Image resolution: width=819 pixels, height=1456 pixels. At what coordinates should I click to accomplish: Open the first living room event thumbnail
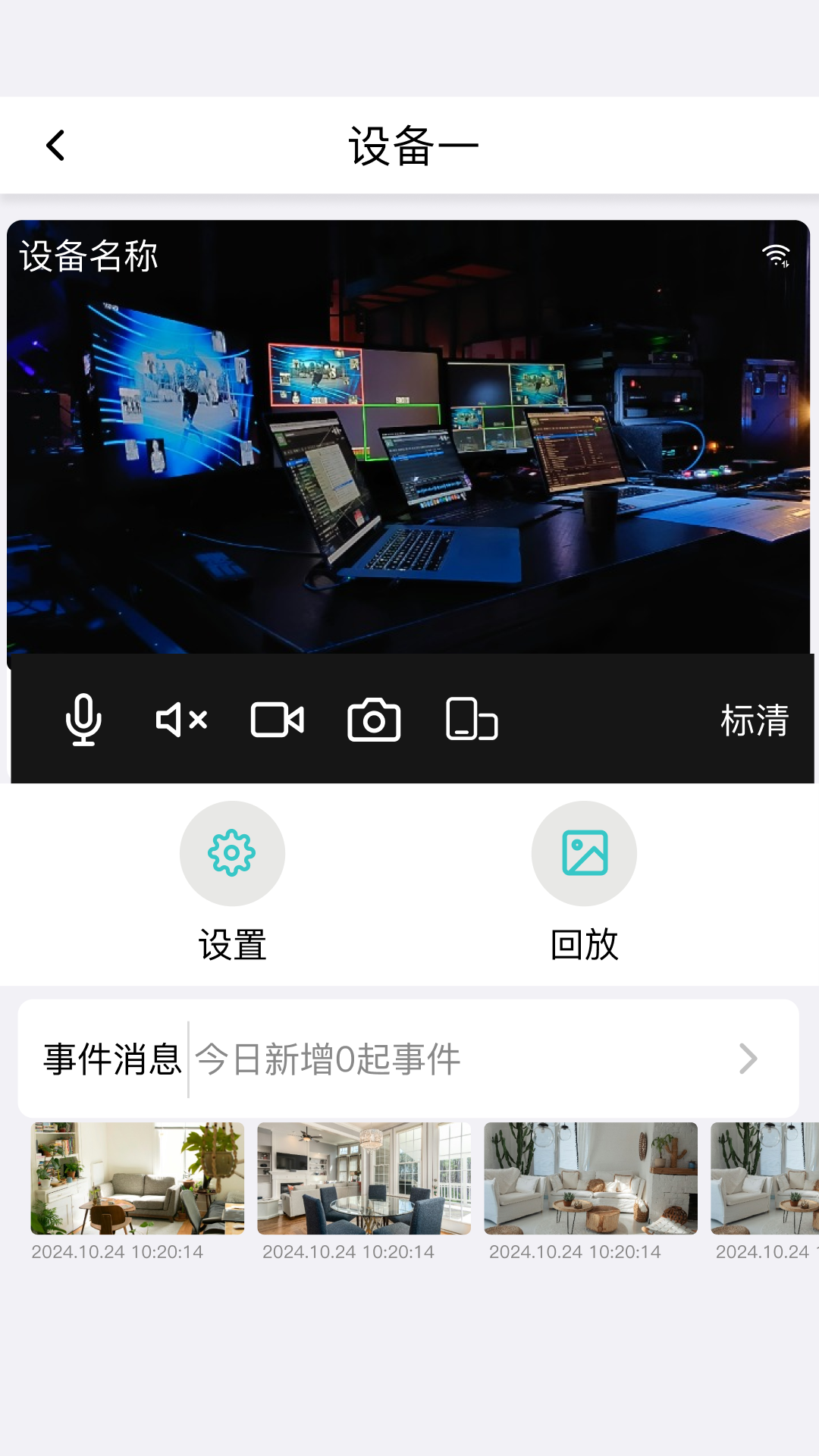pyautogui.click(x=137, y=1178)
